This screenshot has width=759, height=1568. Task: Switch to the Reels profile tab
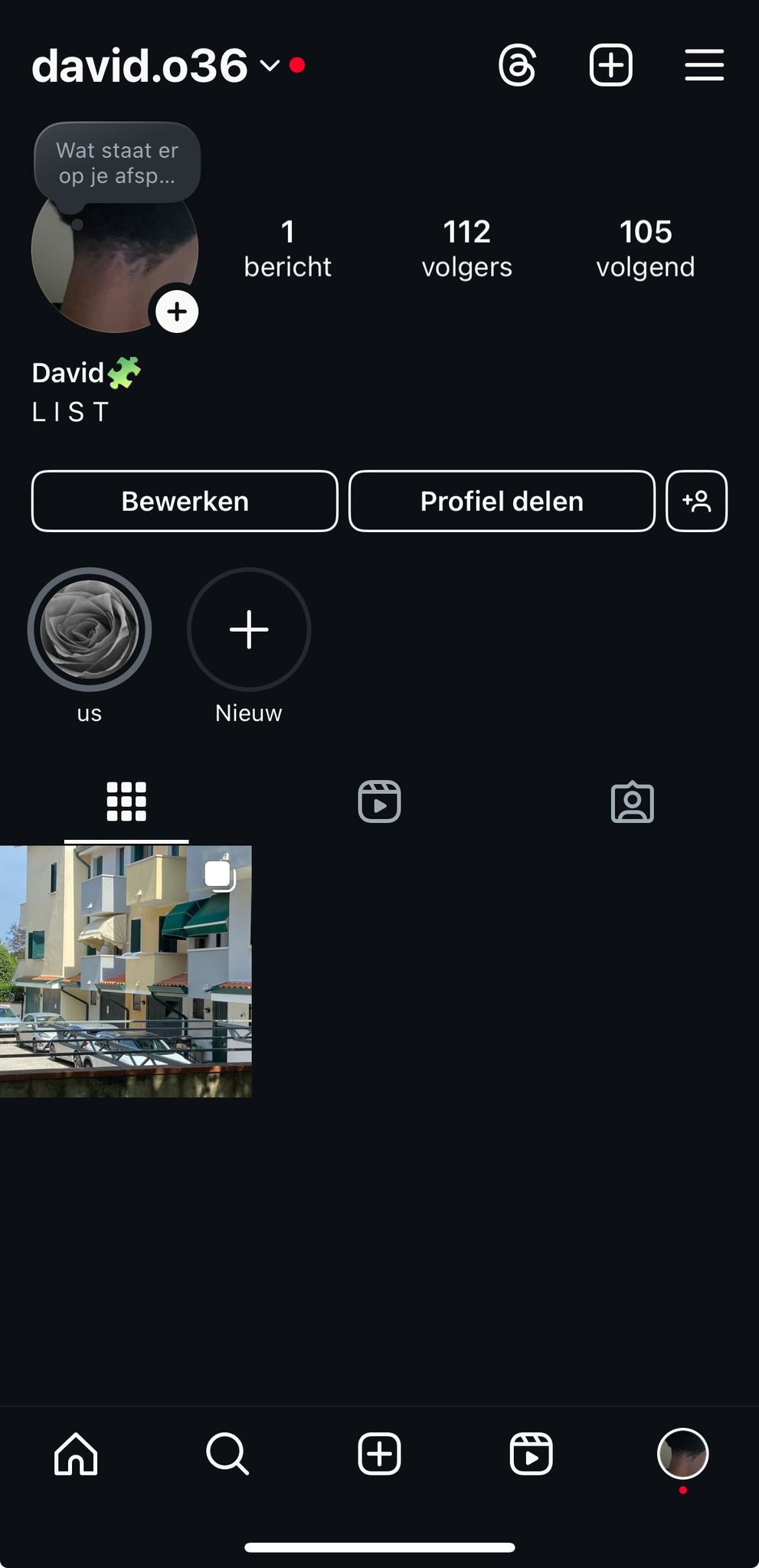(x=379, y=802)
